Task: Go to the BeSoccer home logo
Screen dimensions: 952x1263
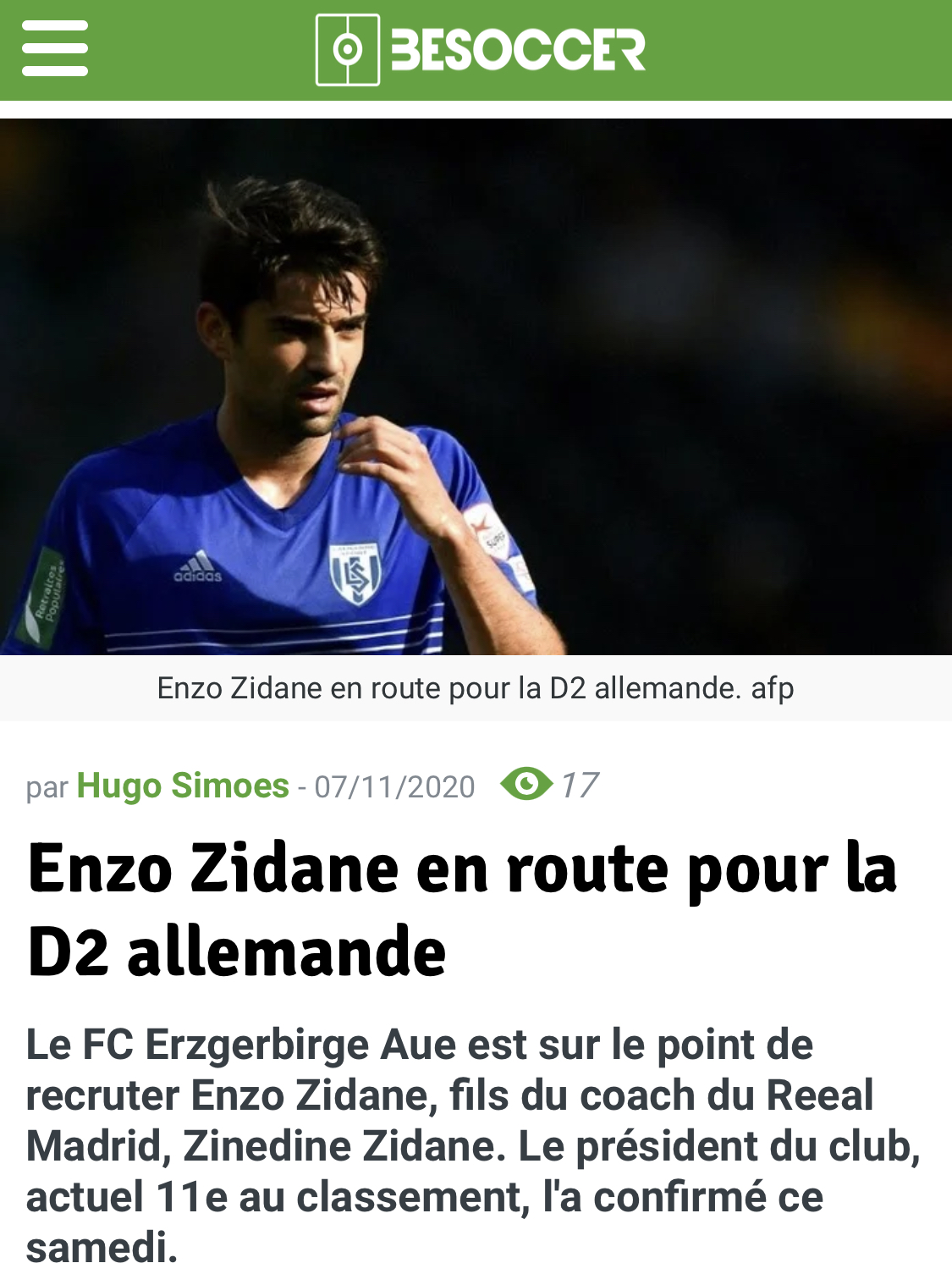Action: pyautogui.click(x=480, y=49)
